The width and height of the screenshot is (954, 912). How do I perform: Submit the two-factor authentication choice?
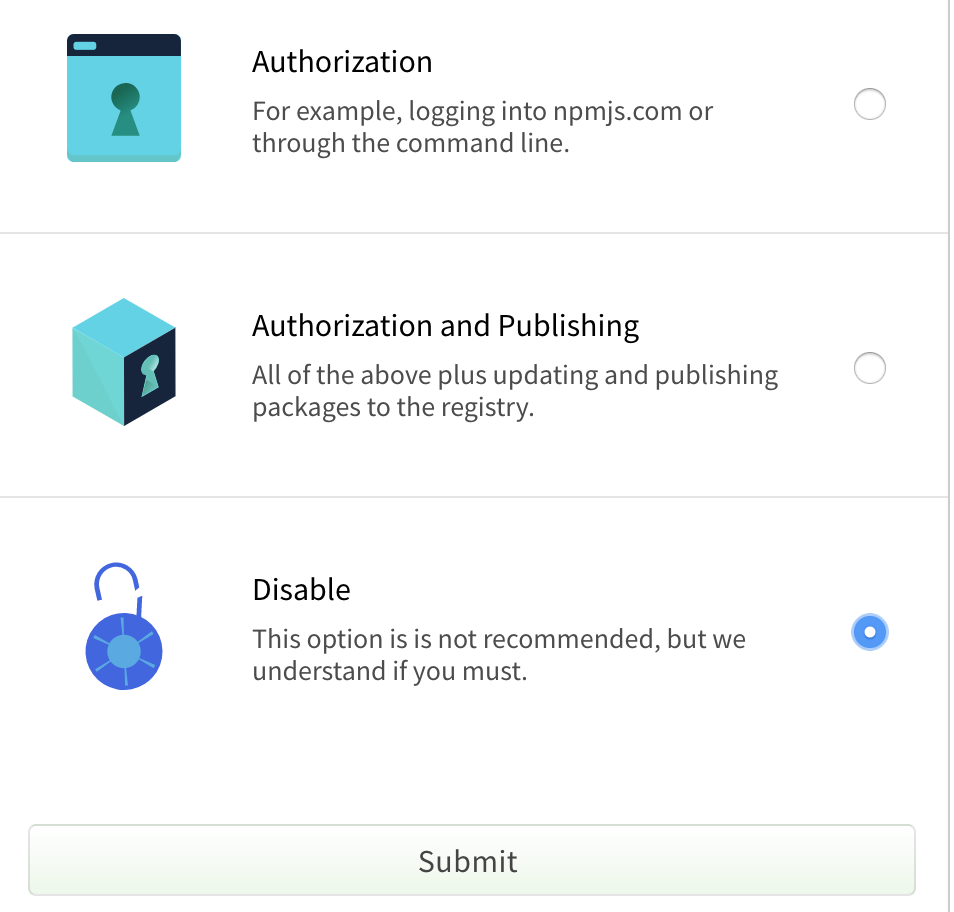(471, 860)
